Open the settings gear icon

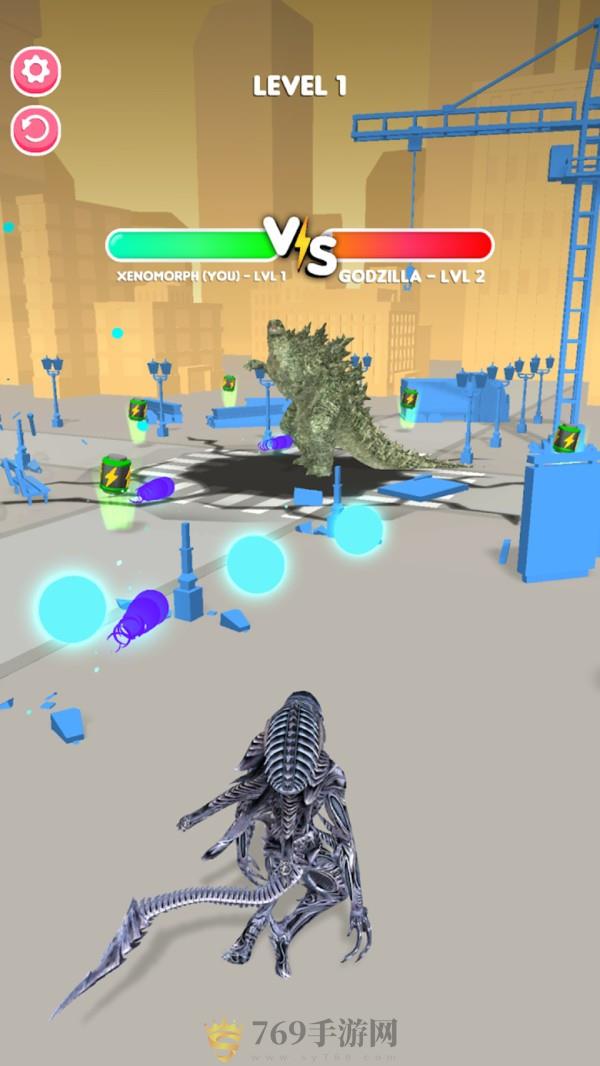36,70
